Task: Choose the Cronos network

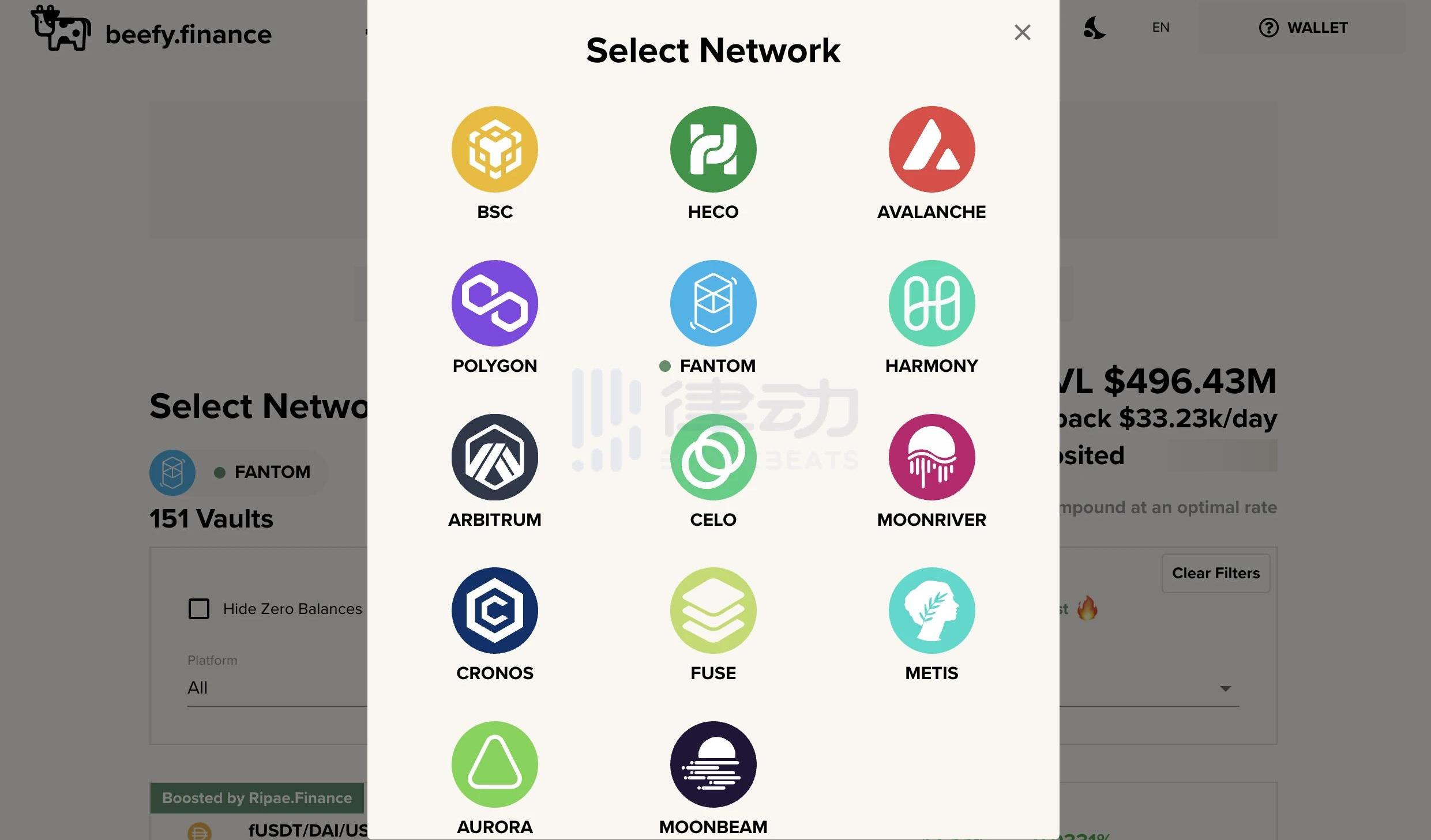Action: coord(494,611)
